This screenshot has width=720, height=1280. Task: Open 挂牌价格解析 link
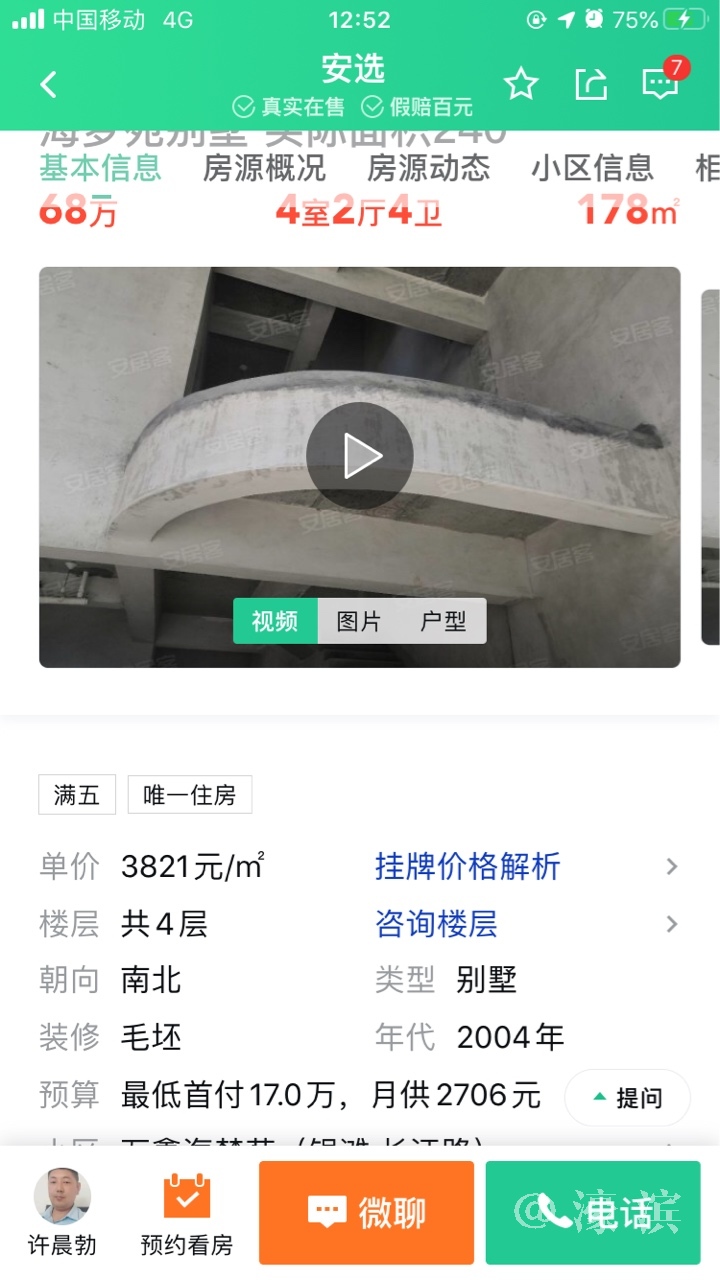tap(467, 866)
